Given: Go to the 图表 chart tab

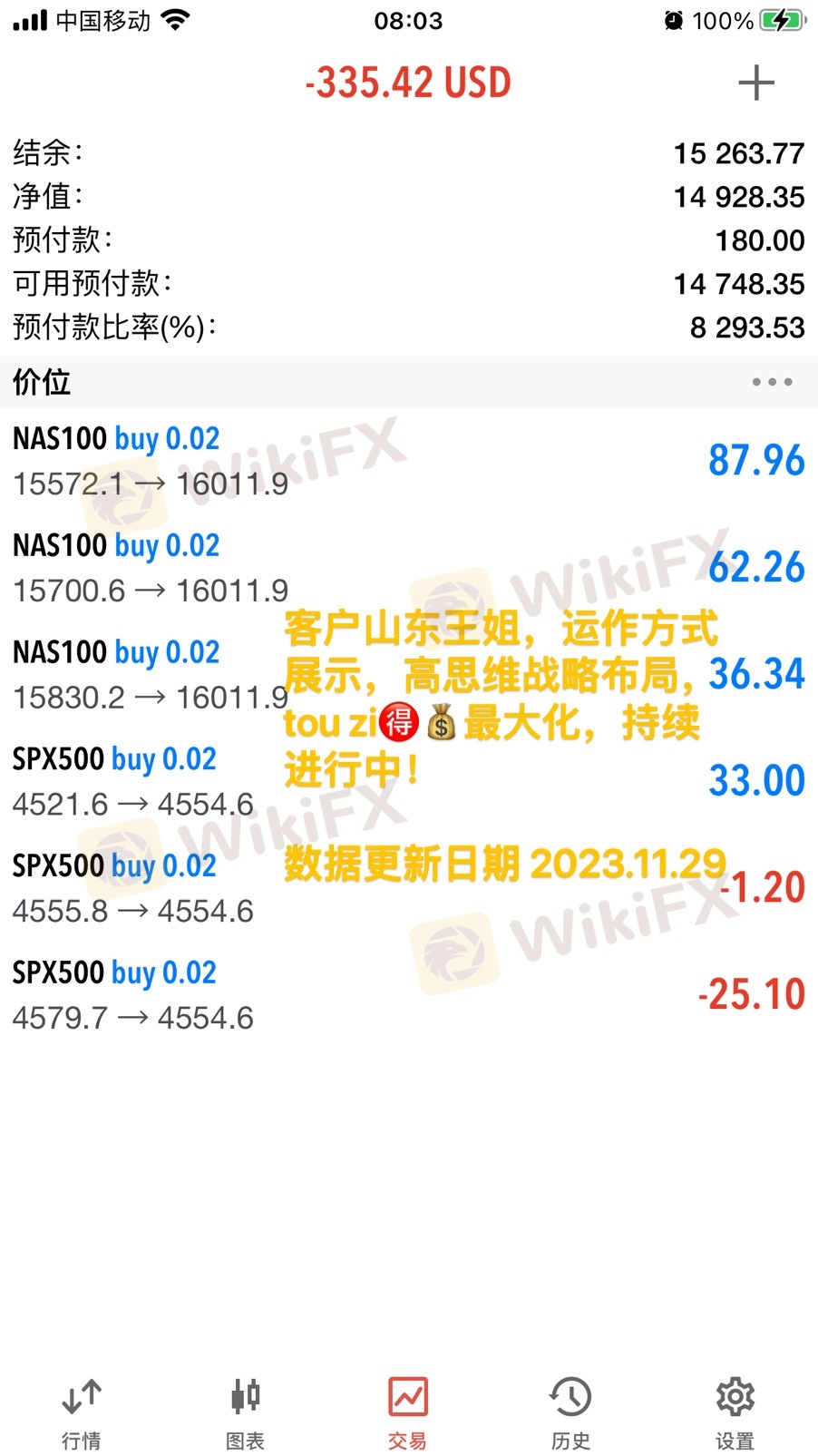Looking at the screenshot, I should [x=245, y=1412].
